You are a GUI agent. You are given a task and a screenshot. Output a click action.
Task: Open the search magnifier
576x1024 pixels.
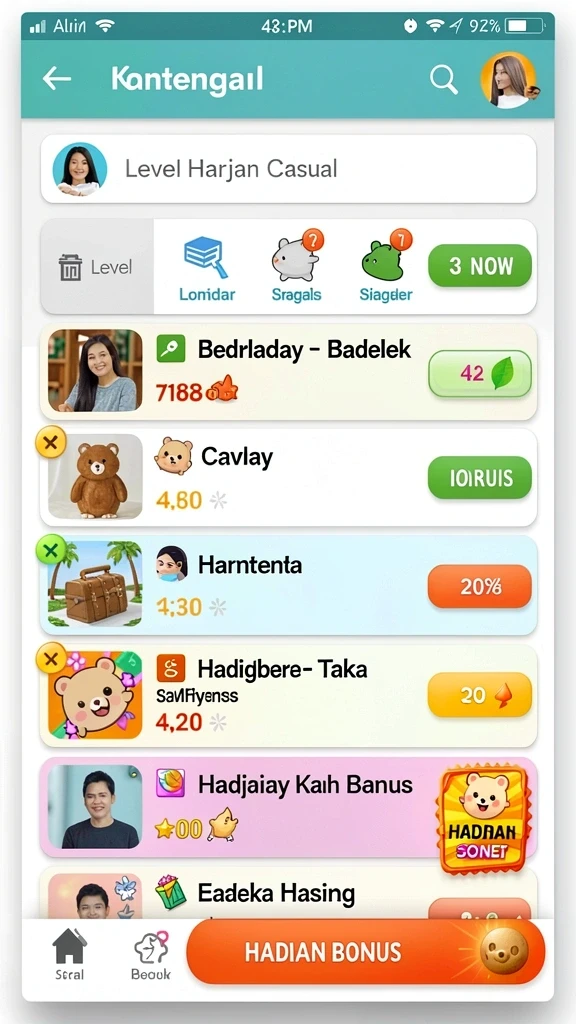(x=443, y=80)
